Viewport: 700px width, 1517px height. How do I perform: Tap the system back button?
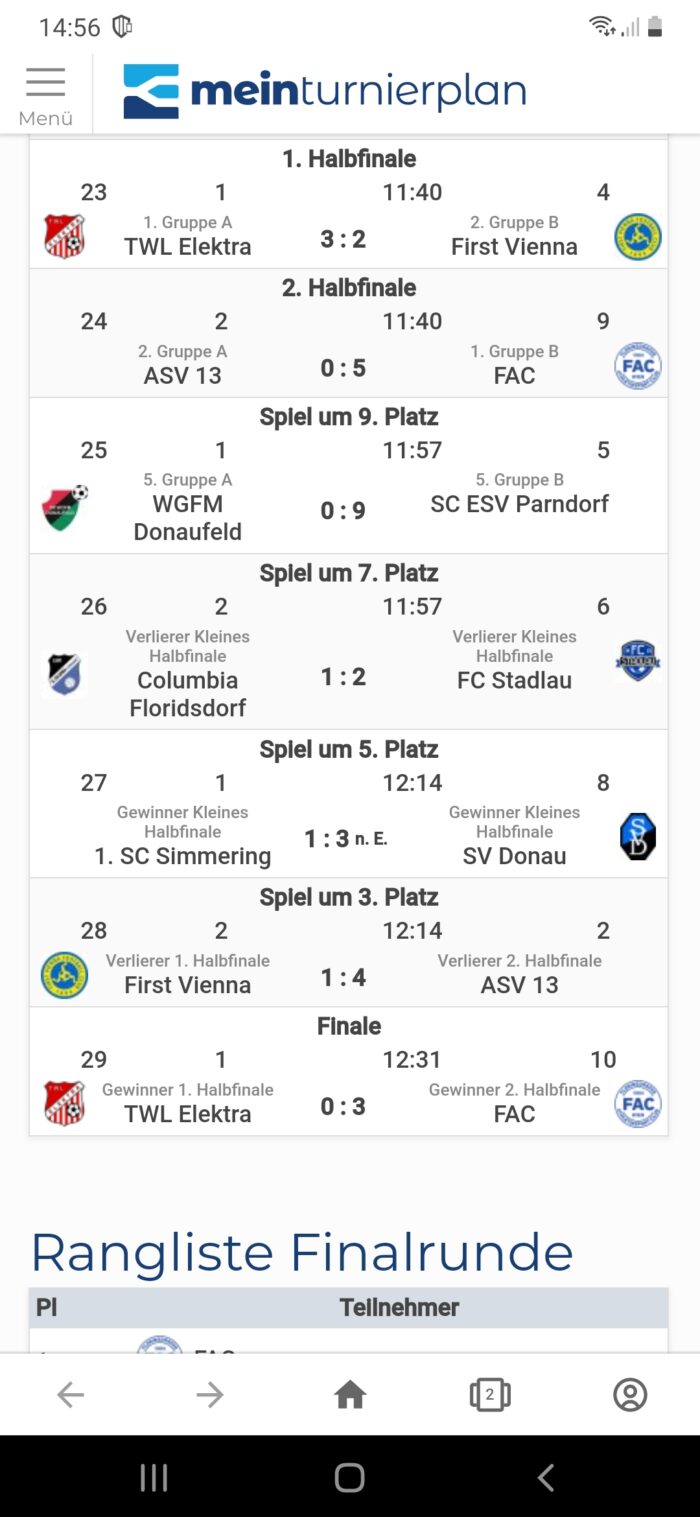545,1478
